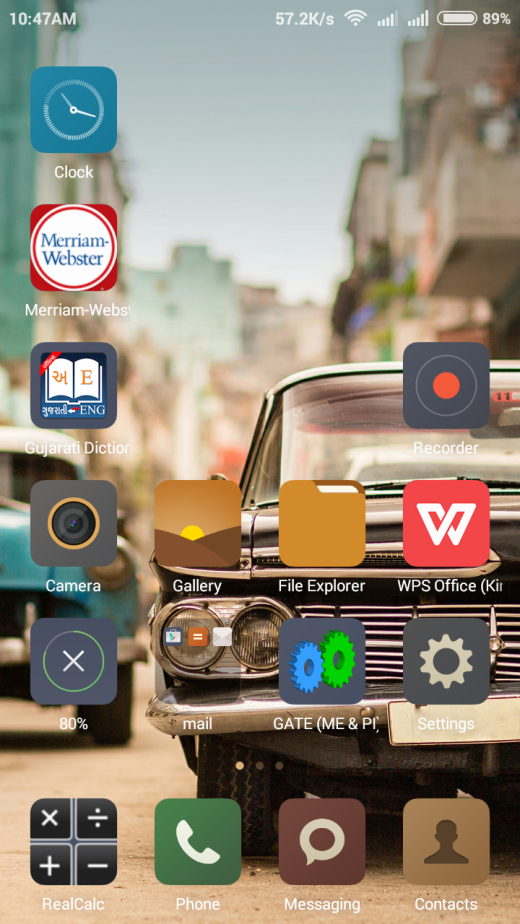Open the Phone dialer
This screenshot has height=924, width=520.
tap(198, 842)
